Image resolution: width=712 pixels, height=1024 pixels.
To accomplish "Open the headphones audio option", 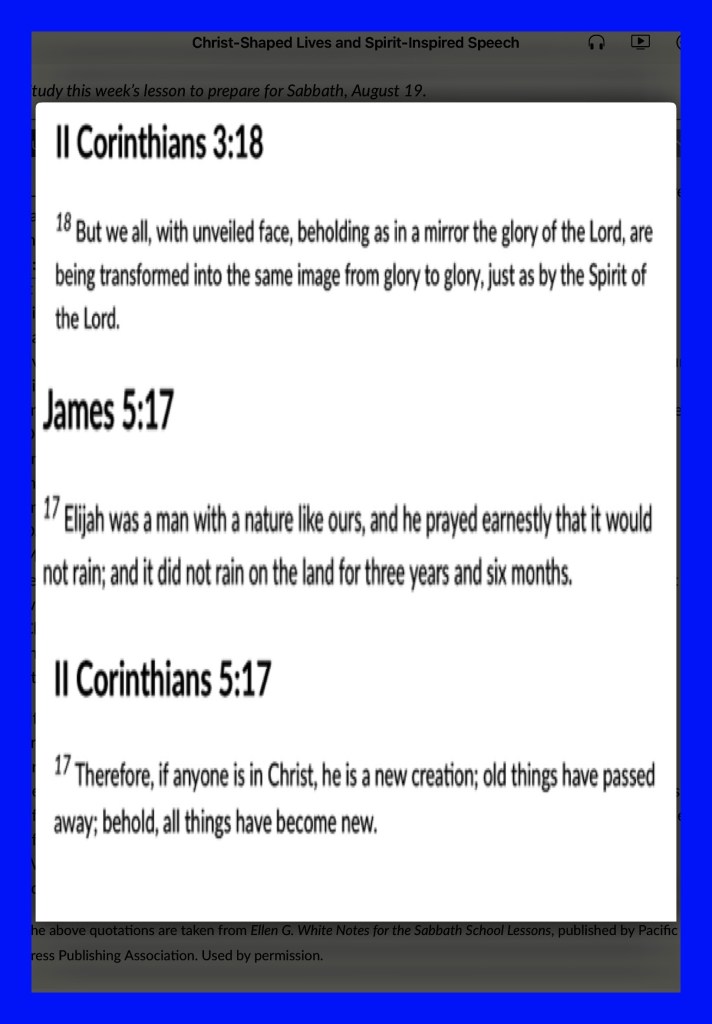I will [596, 43].
